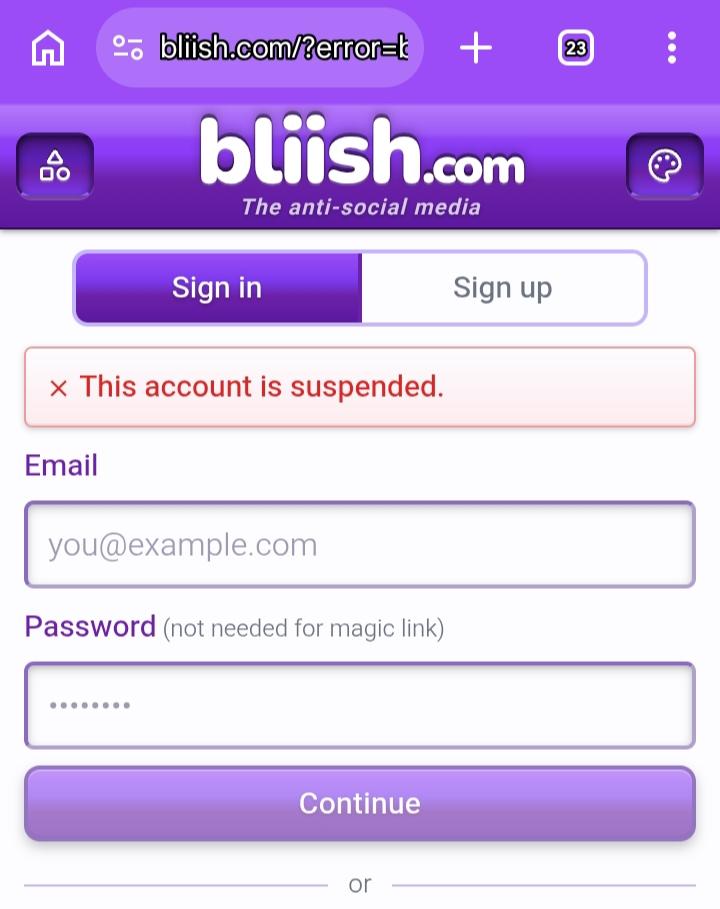Open the browser home page
The image size is (720, 909).
[x=48, y=48]
